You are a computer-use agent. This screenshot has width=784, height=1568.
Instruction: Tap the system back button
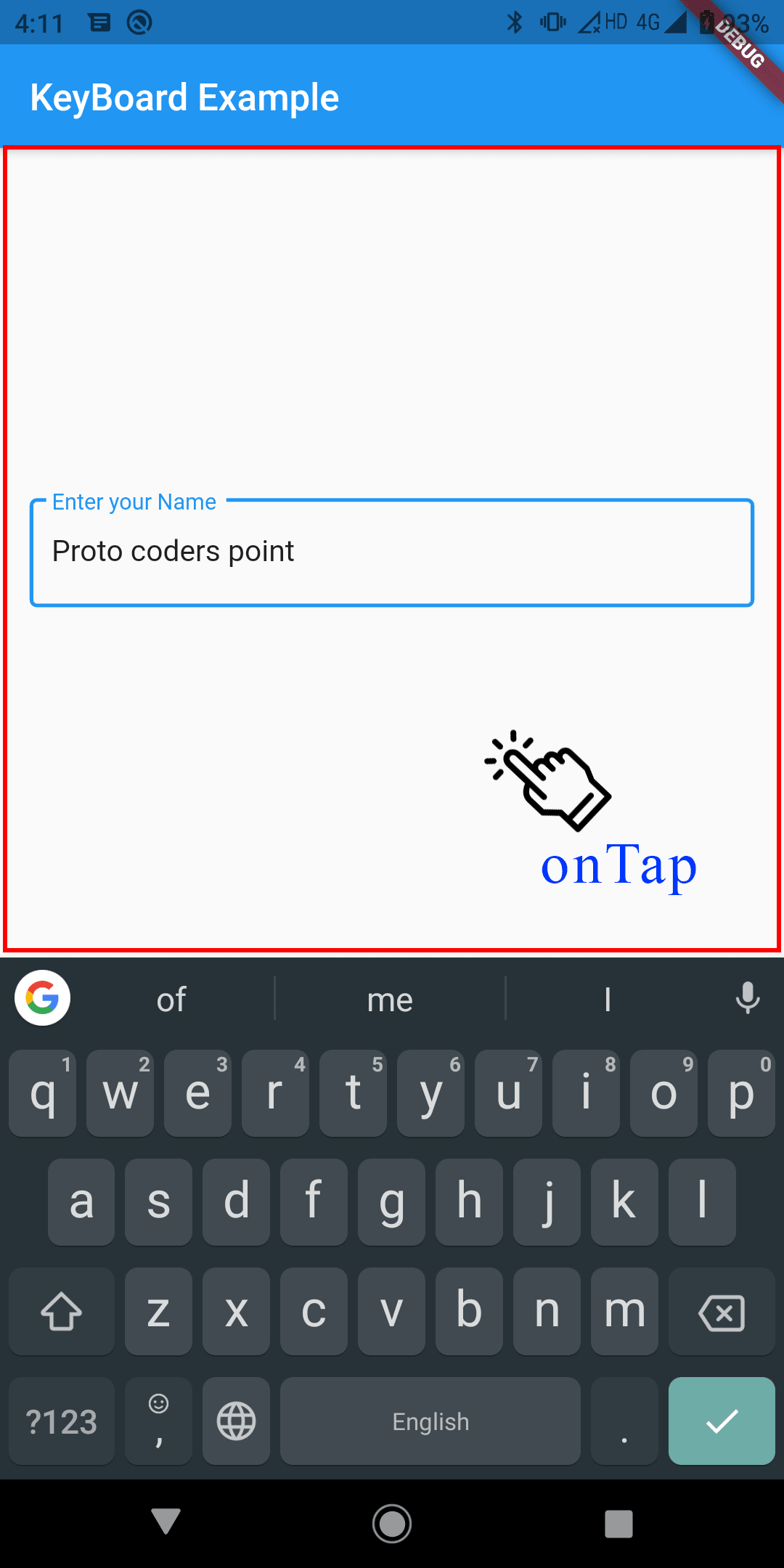point(166,1522)
